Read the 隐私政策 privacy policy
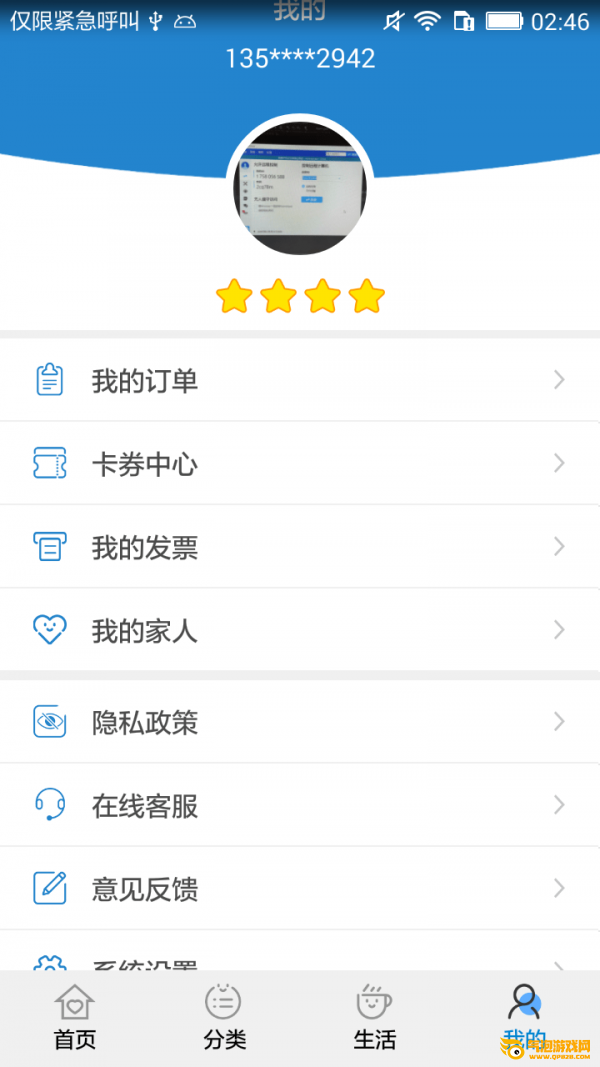The image size is (600, 1067). pos(299,722)
